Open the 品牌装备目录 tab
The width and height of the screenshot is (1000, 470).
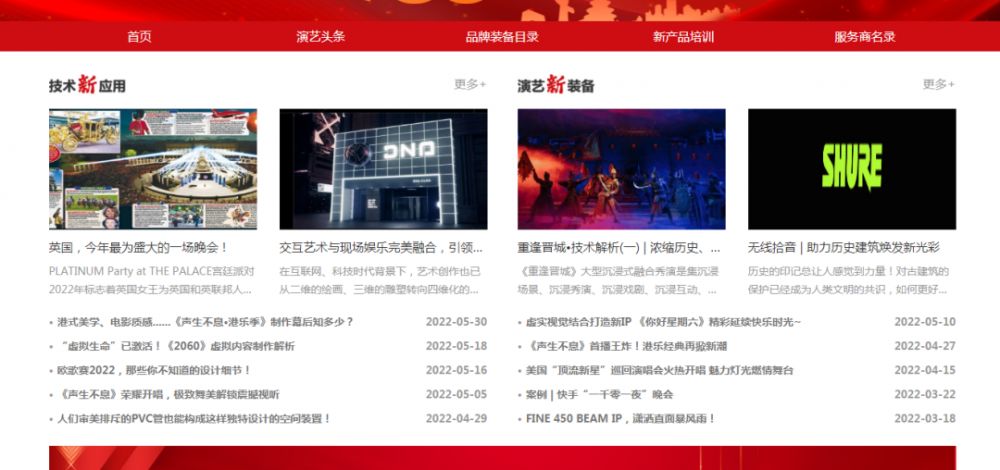[x=502, y=37]
